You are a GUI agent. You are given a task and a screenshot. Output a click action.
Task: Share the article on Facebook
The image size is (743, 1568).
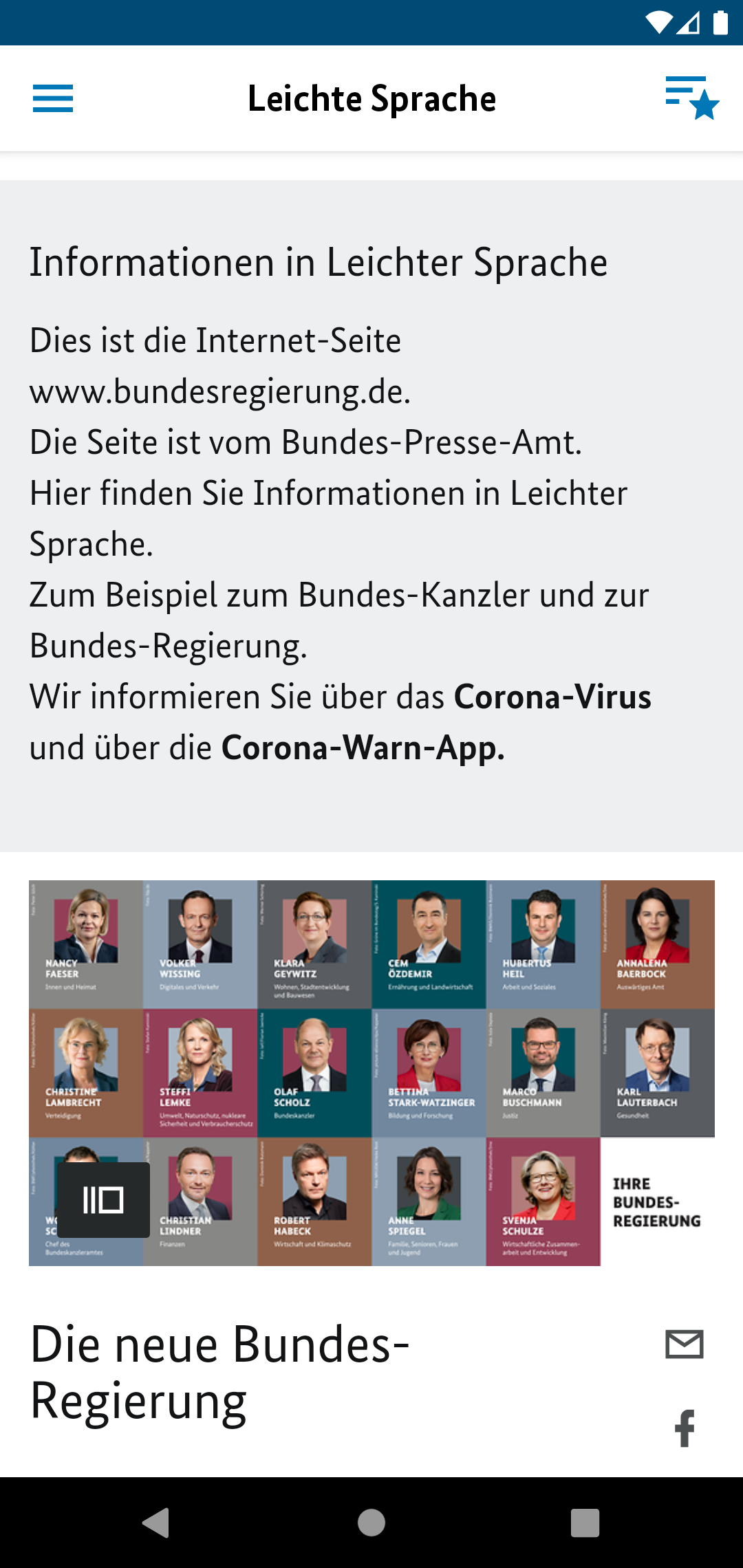tap(685, 1428)
